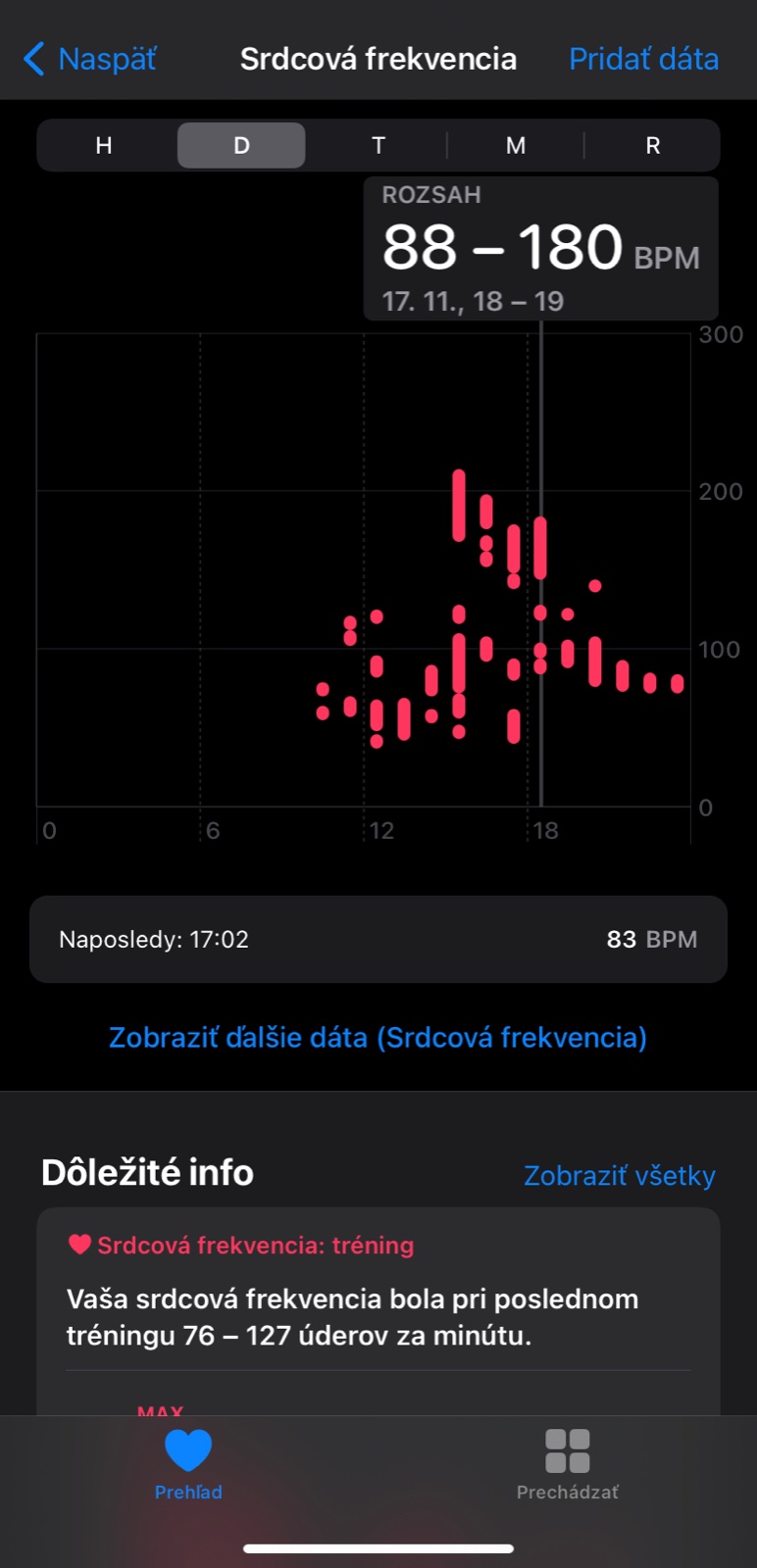This screenshot has height=1568, width=757.
Task: Go back with the Naspäť button
Action: 90,59
